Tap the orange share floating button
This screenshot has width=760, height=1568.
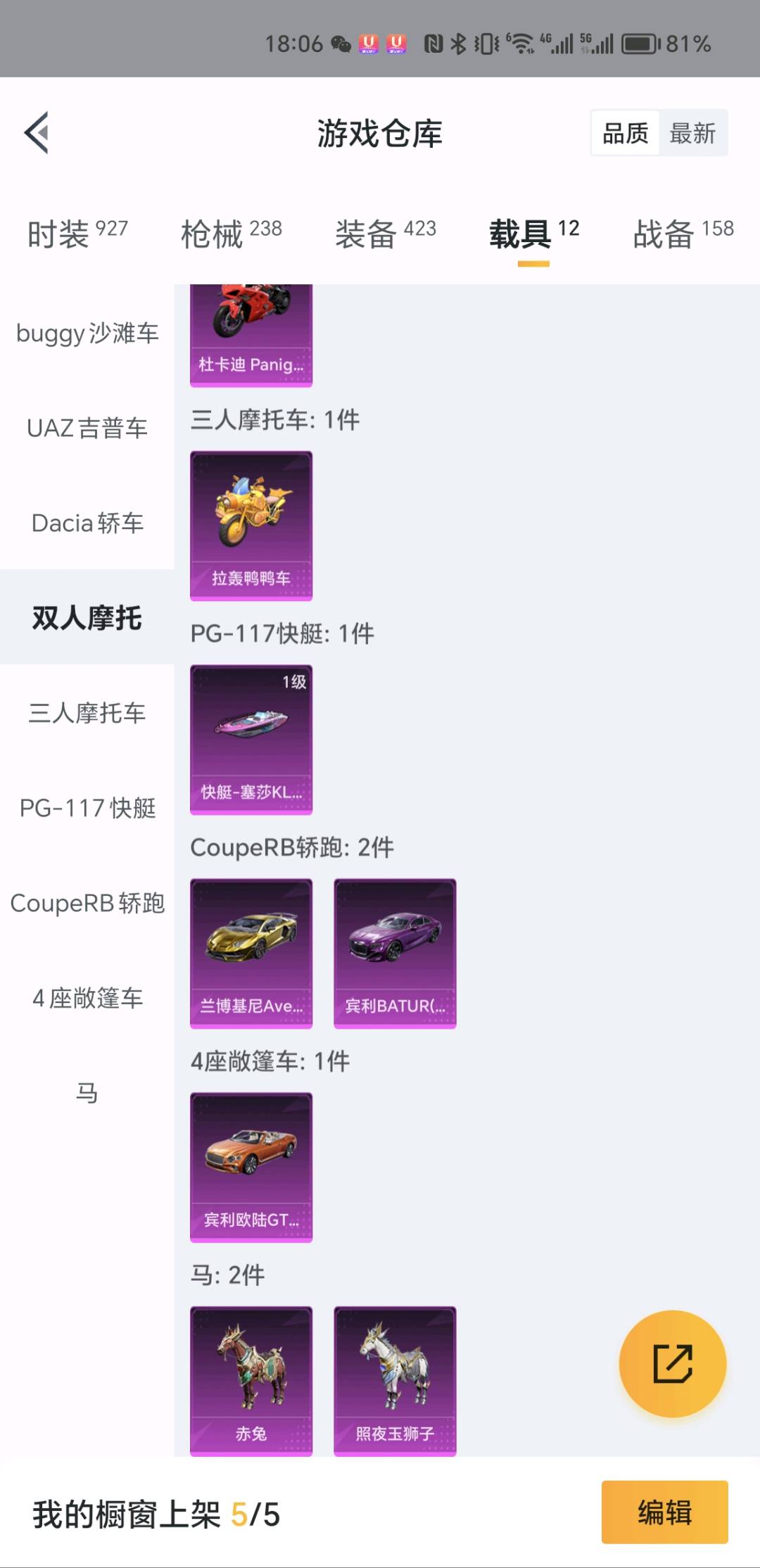coord(673,1364)
